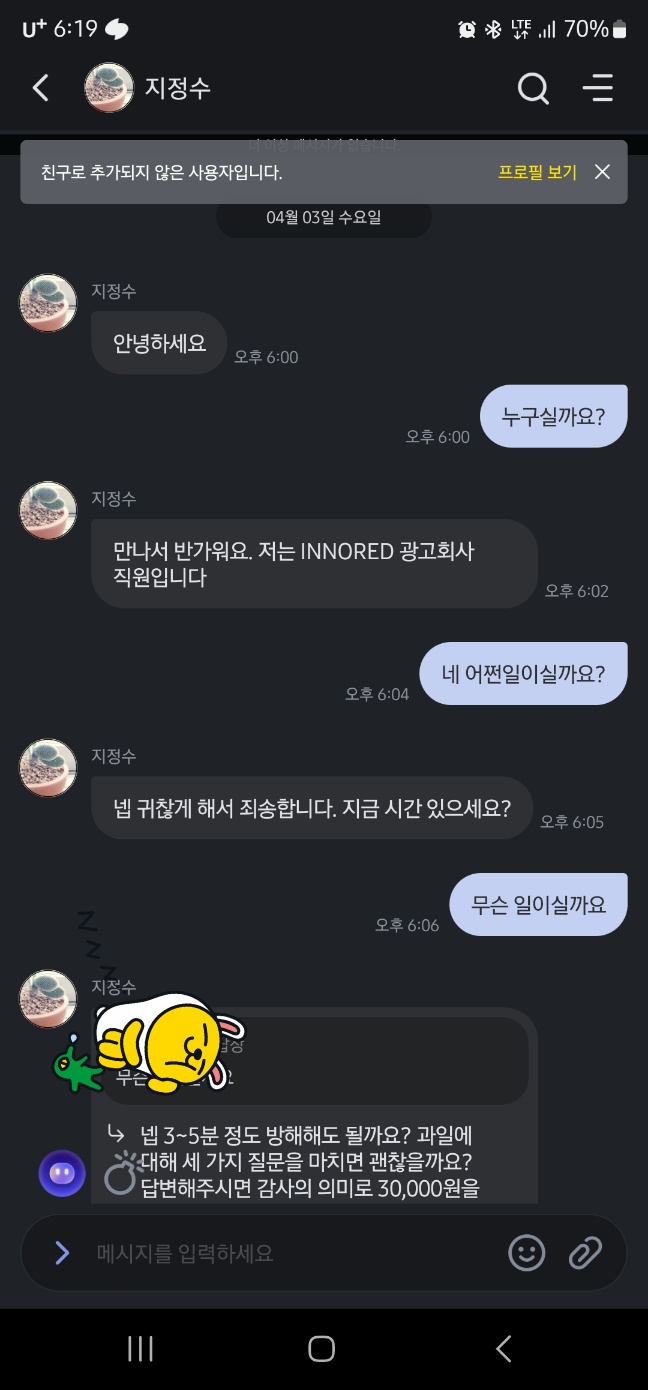648x1390 pixels.
Task: Tap 프로필 보기 to view profile
Action: (x=537, y=172)
